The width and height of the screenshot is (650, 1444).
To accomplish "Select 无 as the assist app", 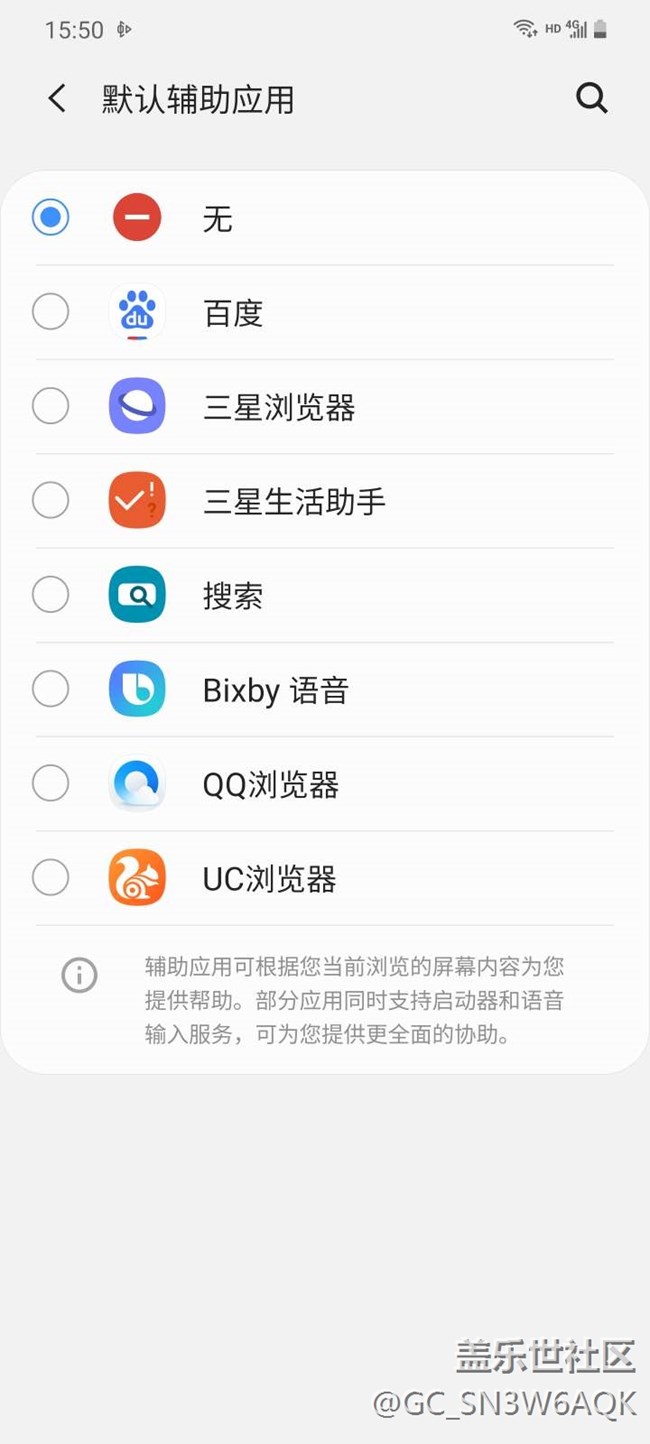I will (x=51, y=217).
